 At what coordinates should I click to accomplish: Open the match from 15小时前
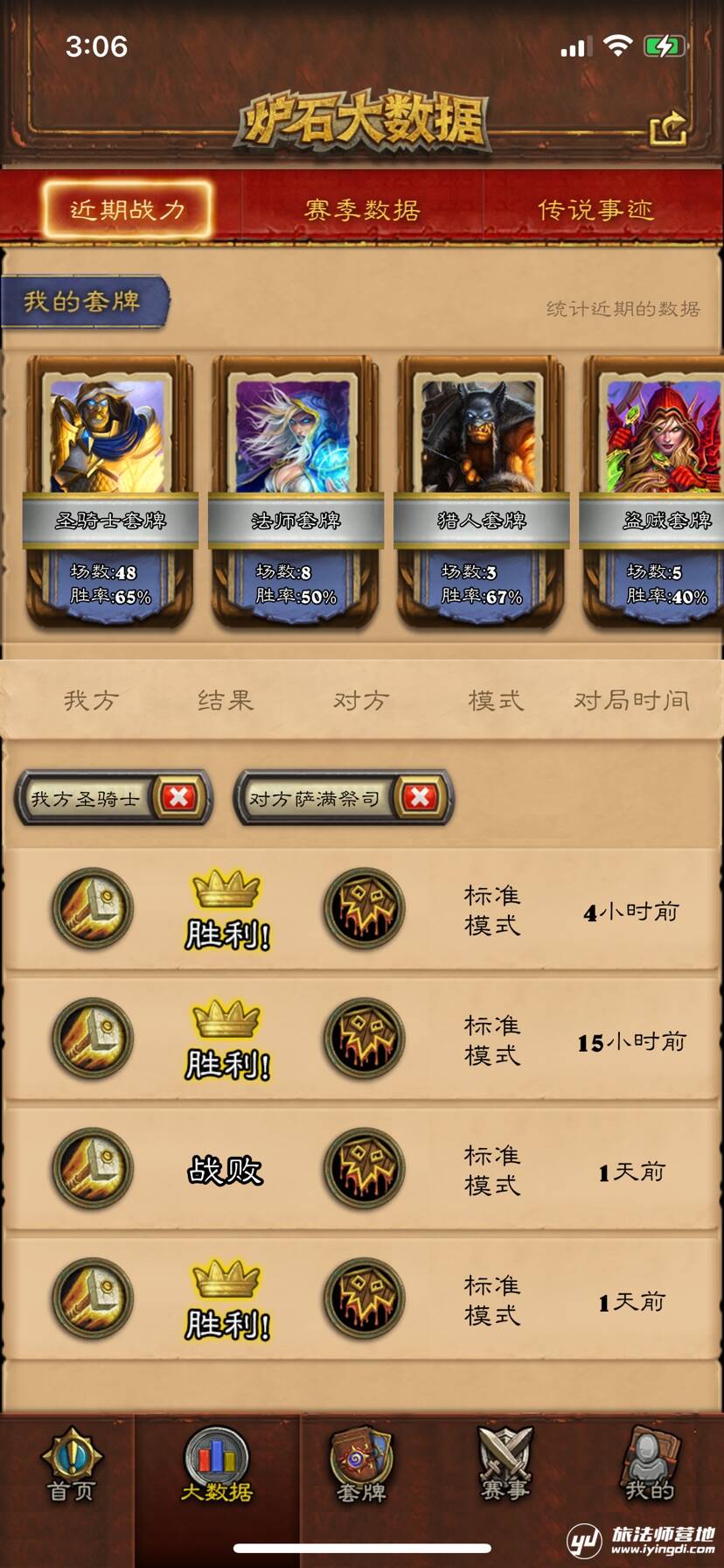pyautogui.click(x=362, y=1039)
